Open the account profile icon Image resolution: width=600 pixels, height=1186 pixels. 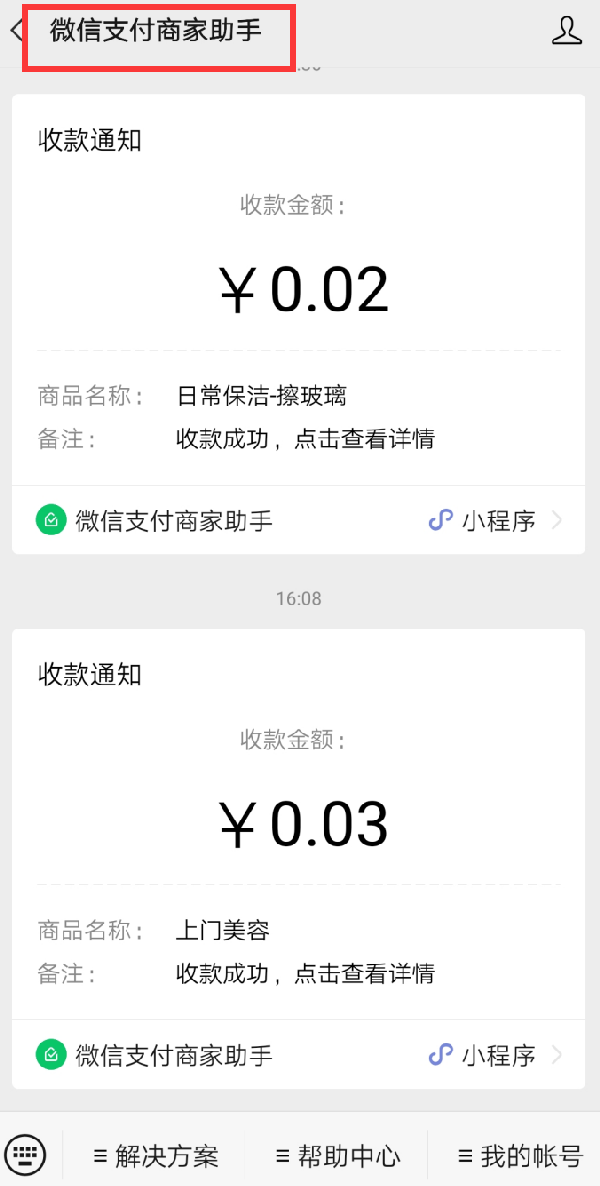pyautogui.click(x=566, y=30)
